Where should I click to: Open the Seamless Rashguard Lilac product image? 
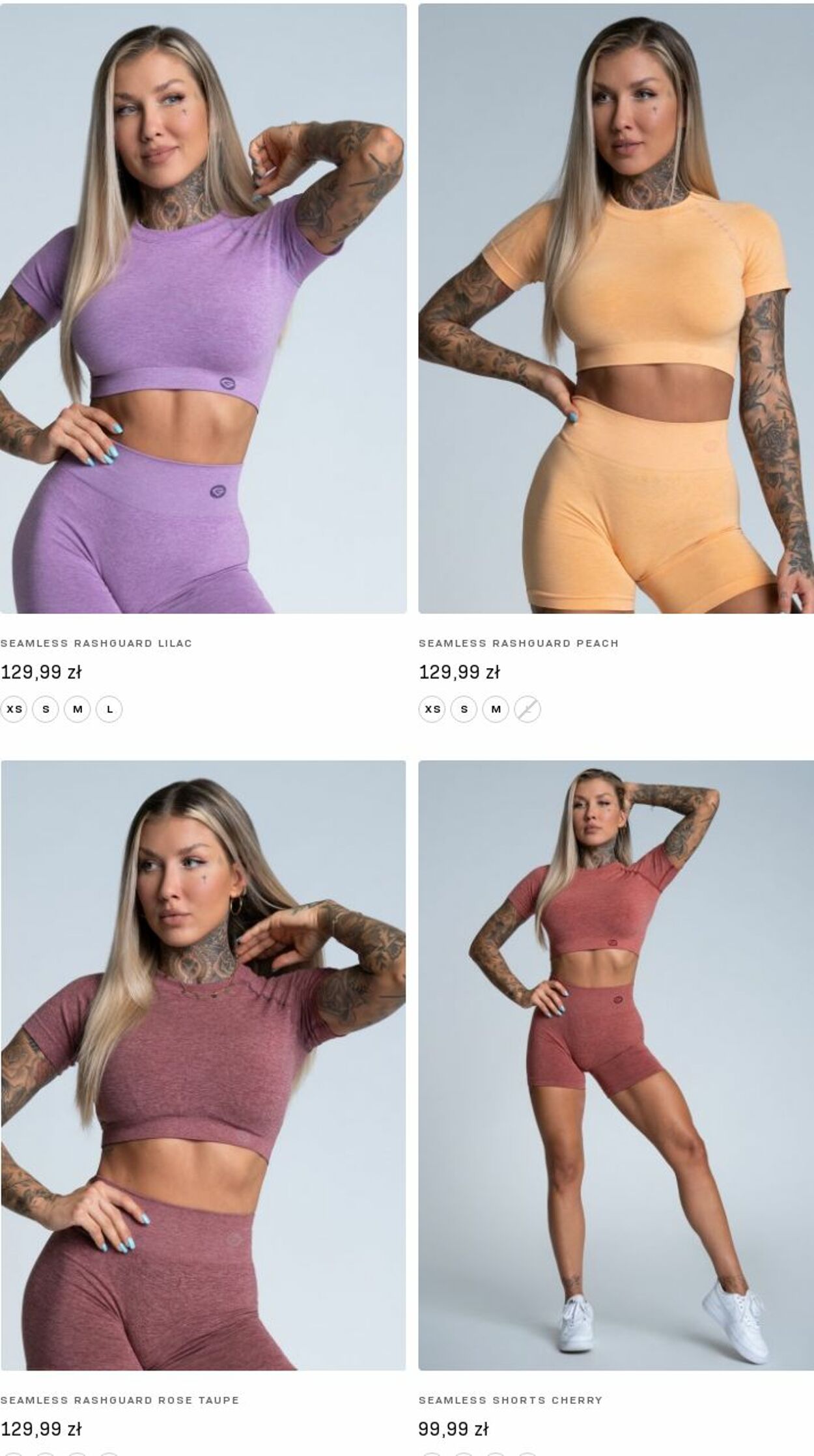(203, 309)
